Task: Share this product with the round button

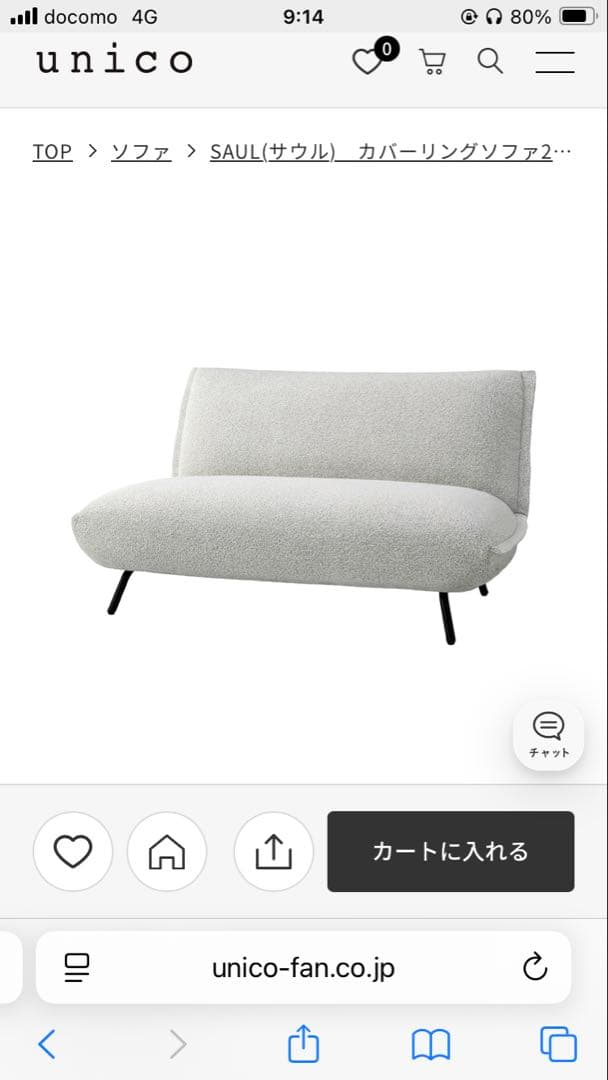Action: [x=273, y=852]
